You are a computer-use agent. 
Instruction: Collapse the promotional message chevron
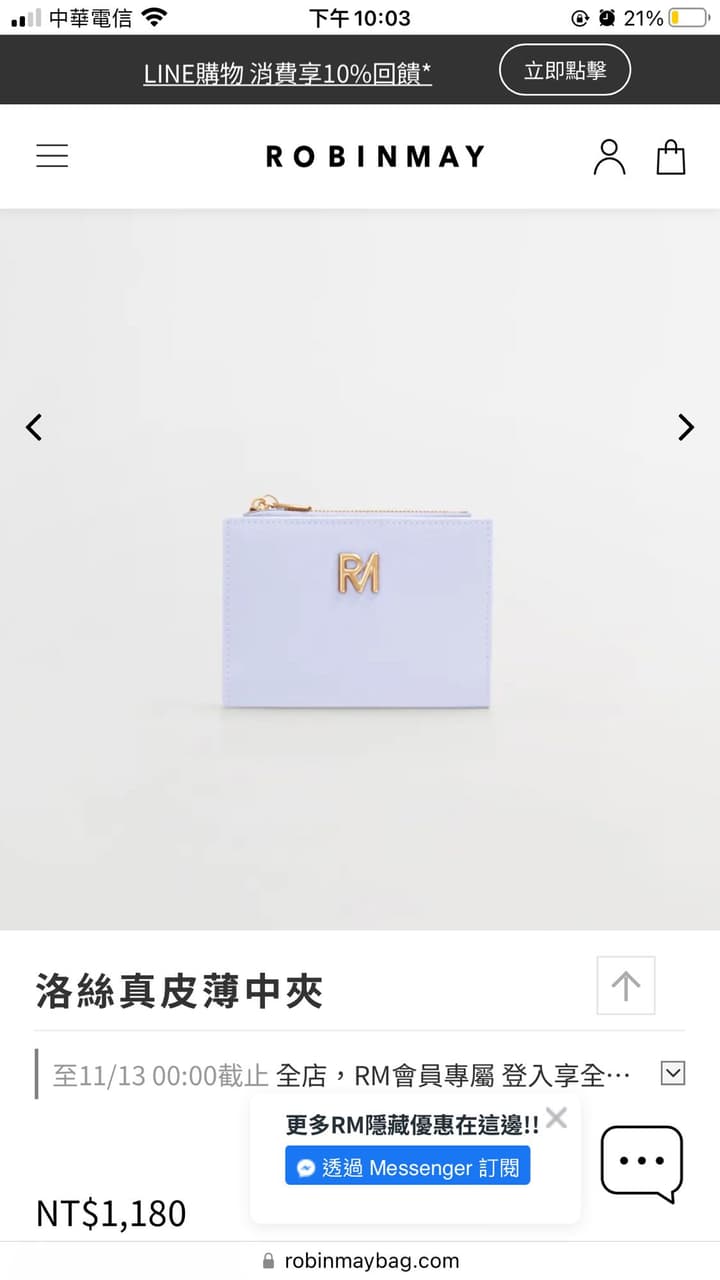tap(672, 1072)
